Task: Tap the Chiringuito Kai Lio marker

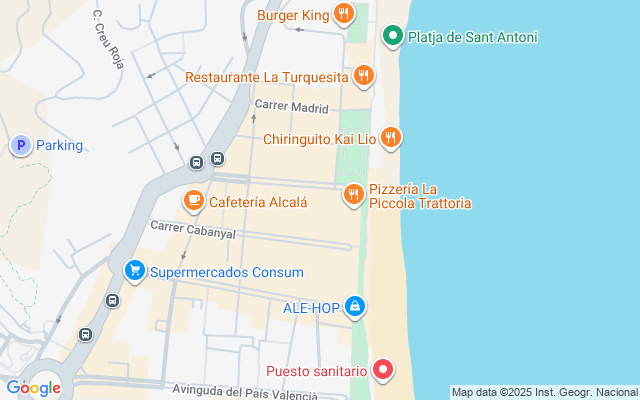Action: (x=390, y=138)
